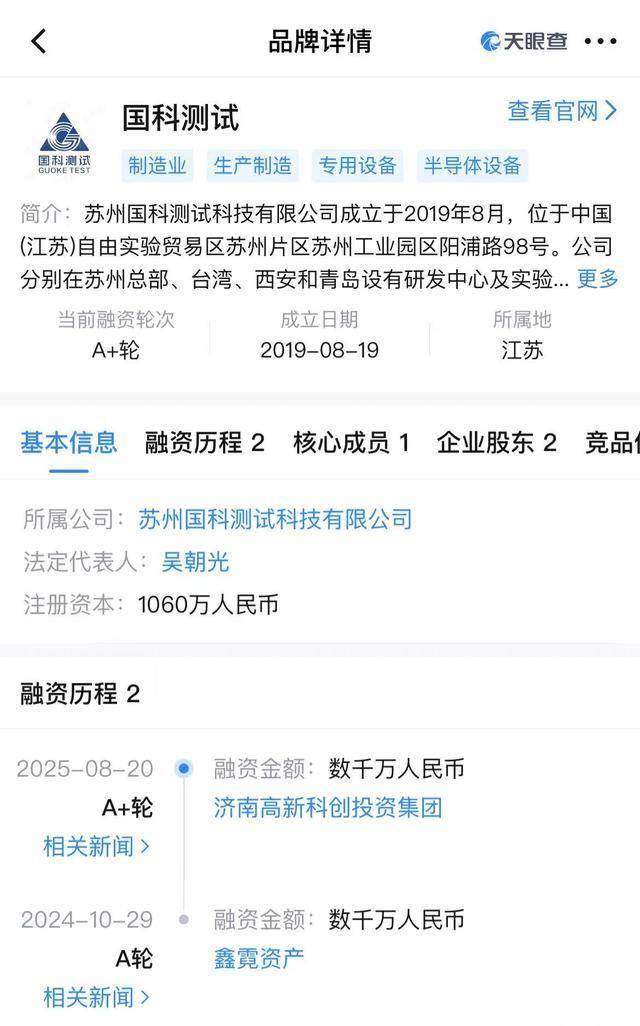View legal representative 吴朝光

pyautogui.click(x=196, y=562)
